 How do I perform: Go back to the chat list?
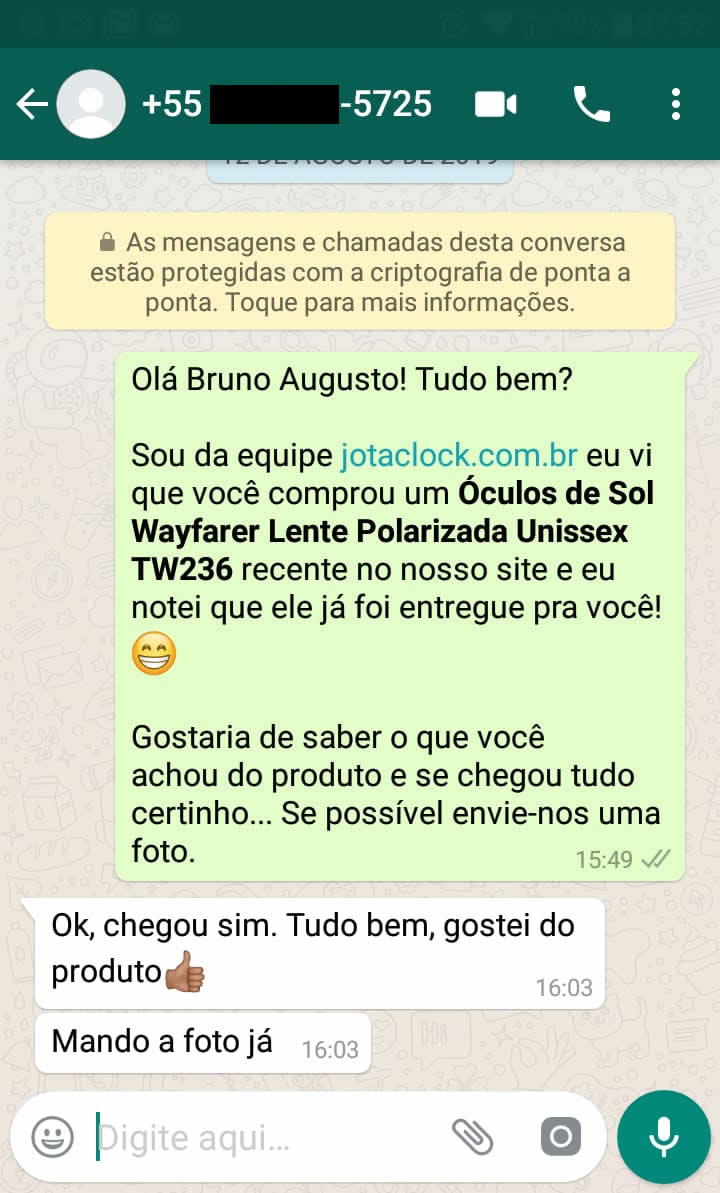31,104
